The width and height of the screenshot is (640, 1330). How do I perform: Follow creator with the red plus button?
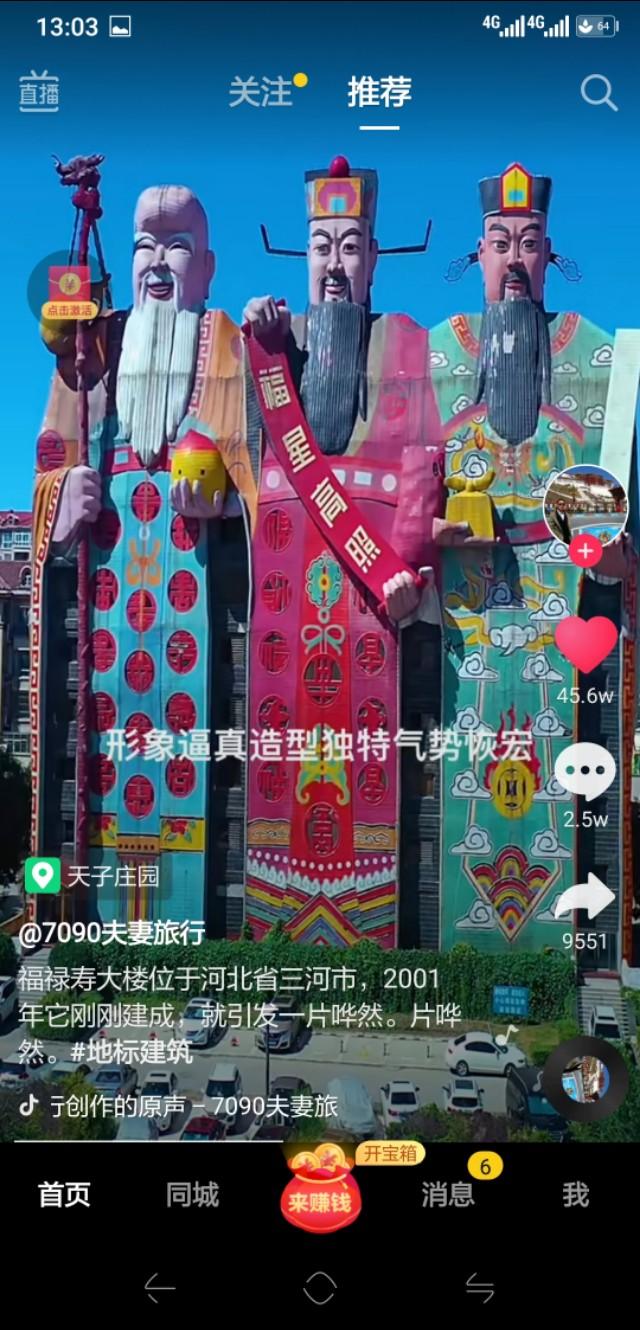(585, 551)
